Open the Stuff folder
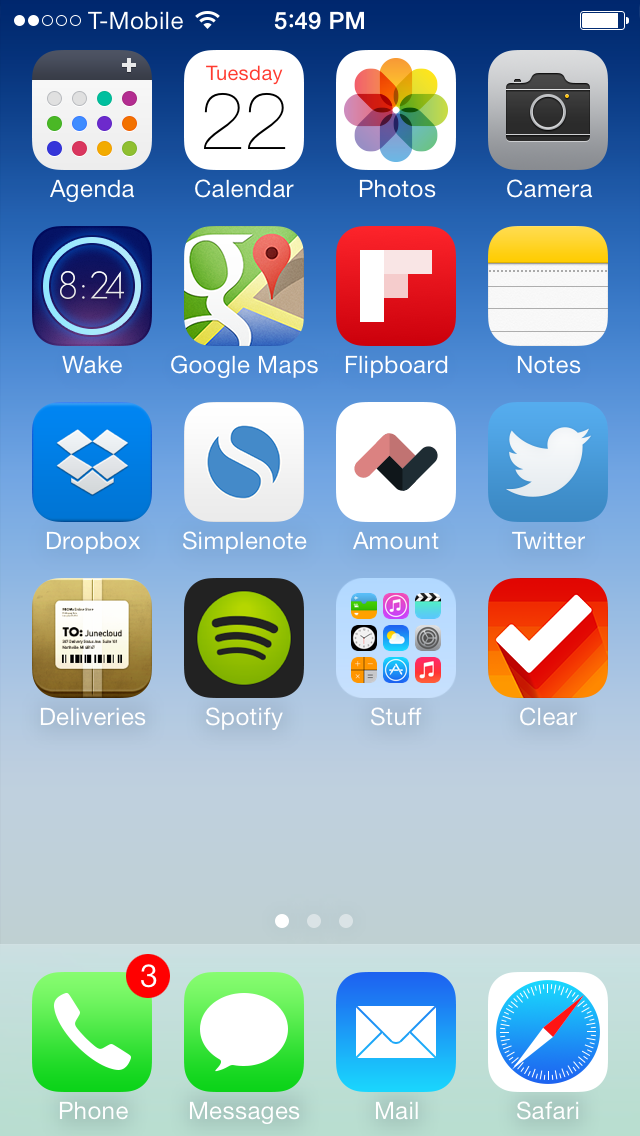This screenshot has width=640, height=1136. [396, 638]
